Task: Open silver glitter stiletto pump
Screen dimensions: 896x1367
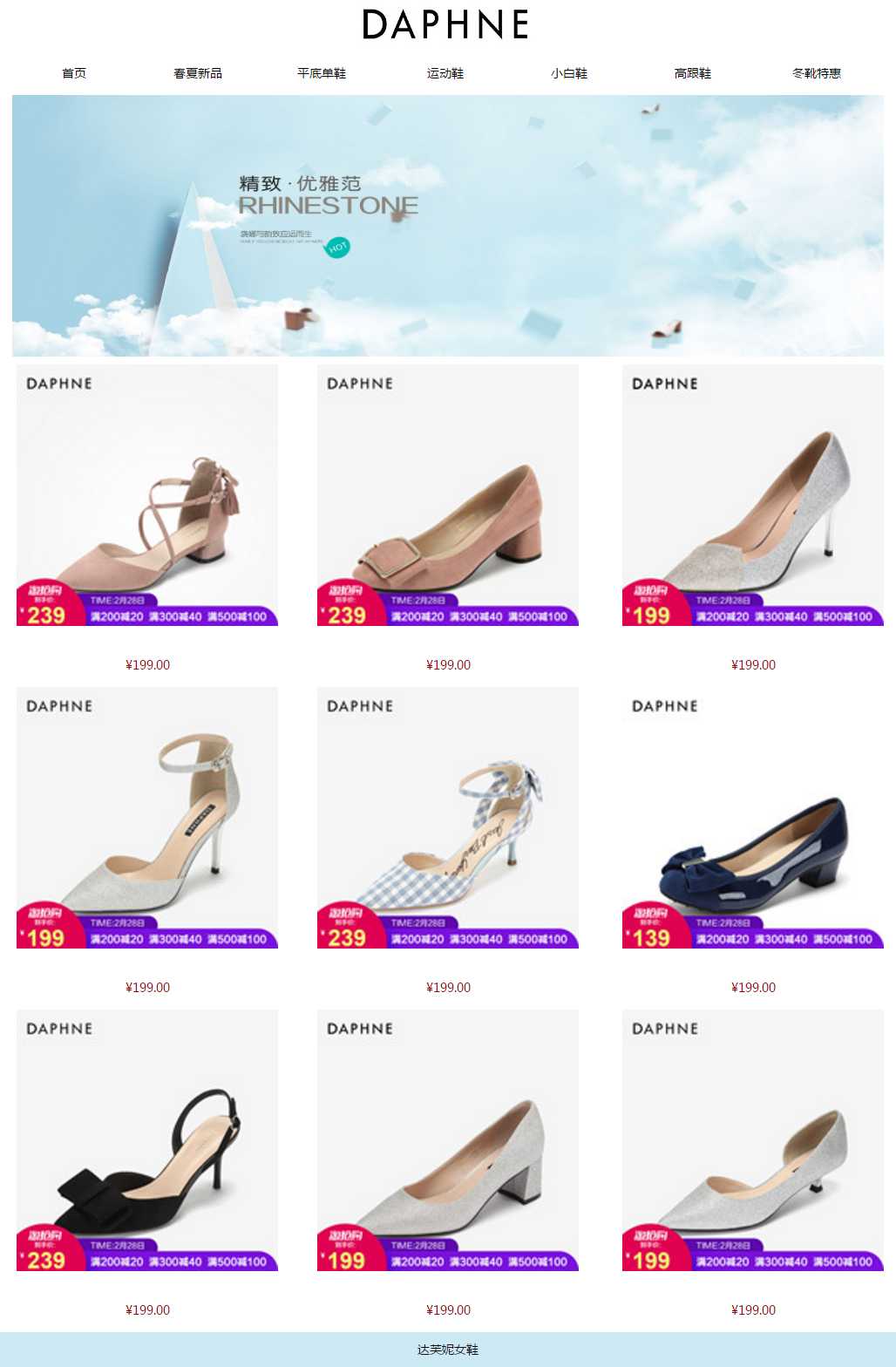Action: click(753, 495)
